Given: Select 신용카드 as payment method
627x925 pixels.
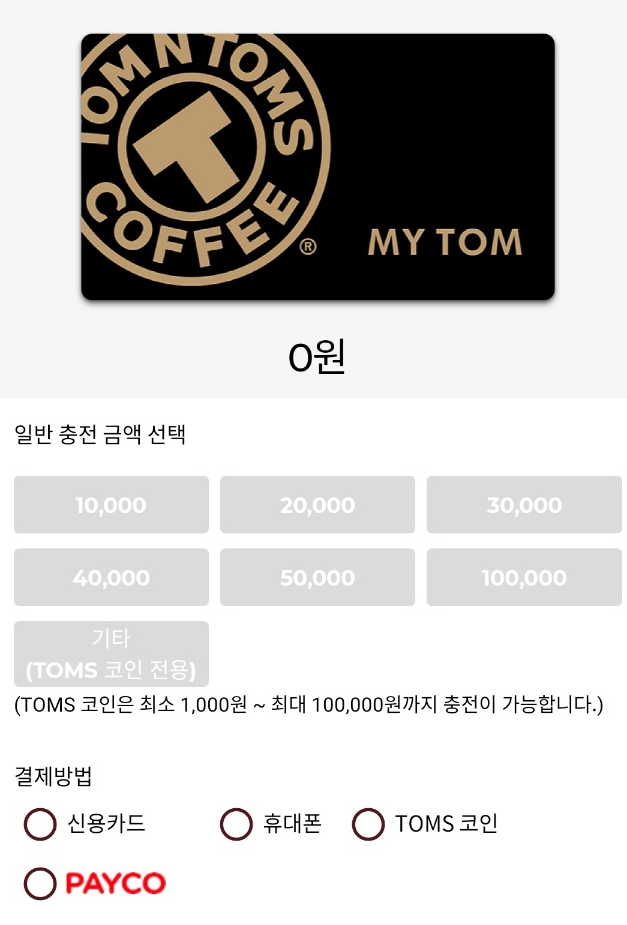Looking at the screenshot, I should [x=40, y=824].
